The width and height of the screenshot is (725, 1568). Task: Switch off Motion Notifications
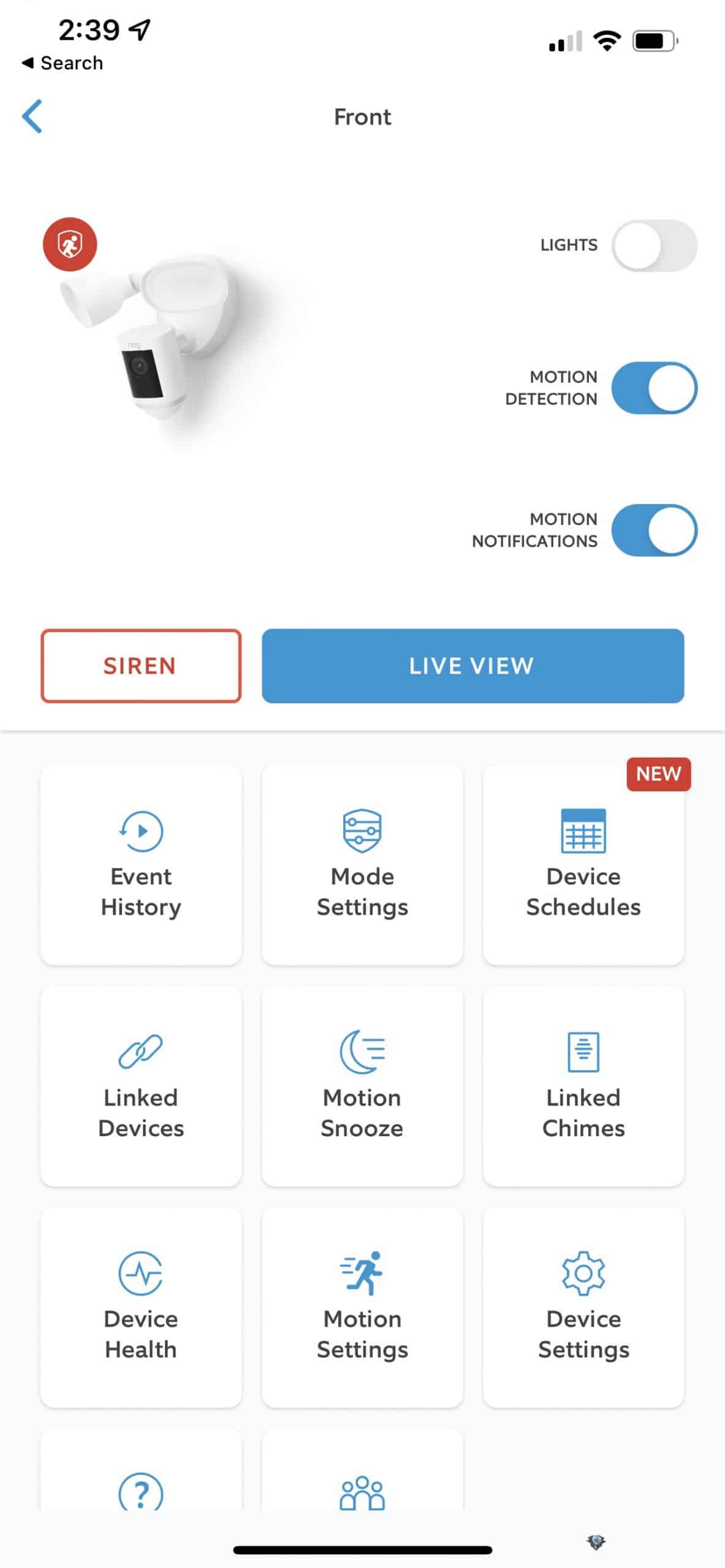[654, 530]
